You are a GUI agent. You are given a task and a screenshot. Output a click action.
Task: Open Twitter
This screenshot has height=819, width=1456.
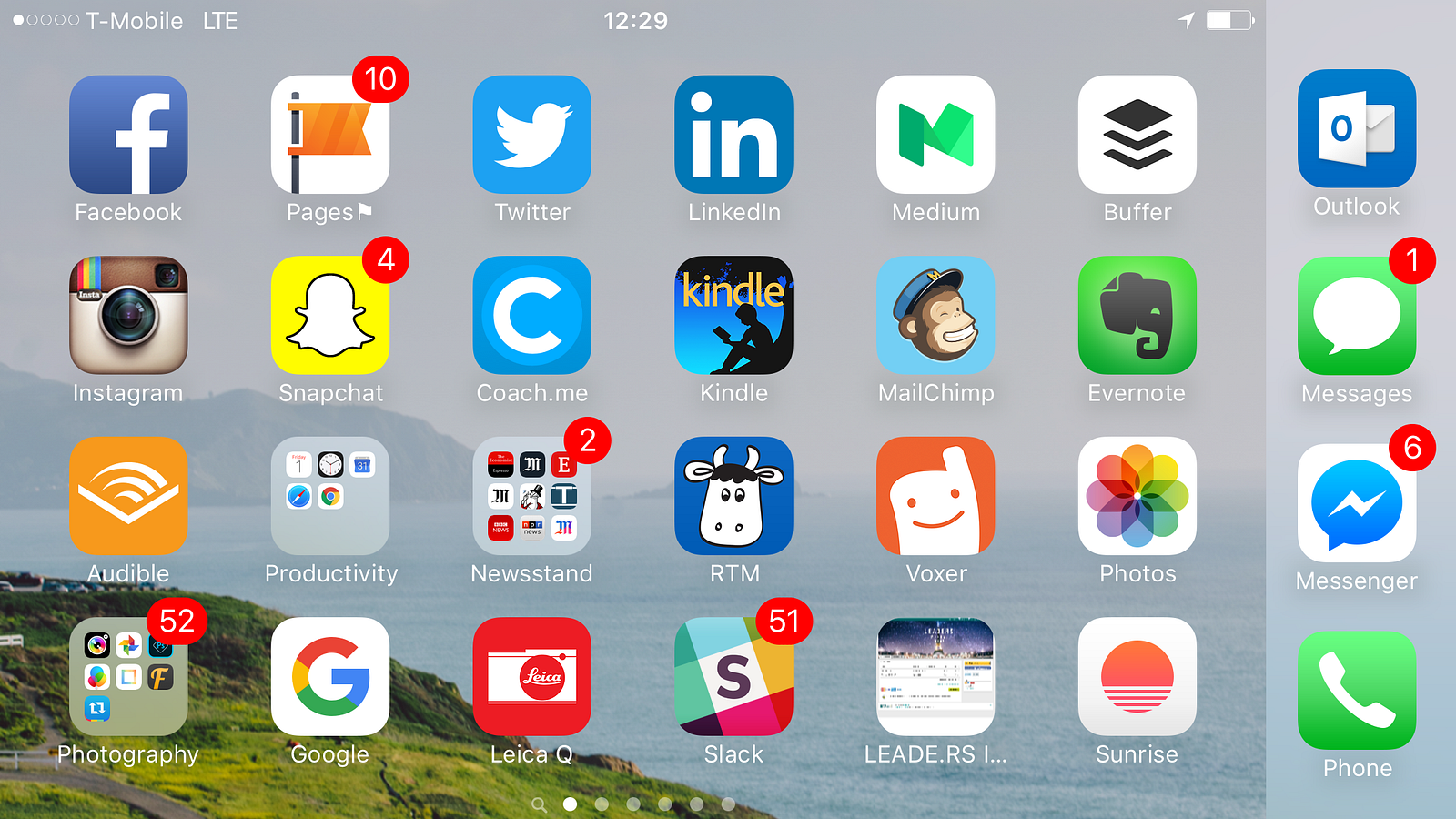click(x=532, y=135)
